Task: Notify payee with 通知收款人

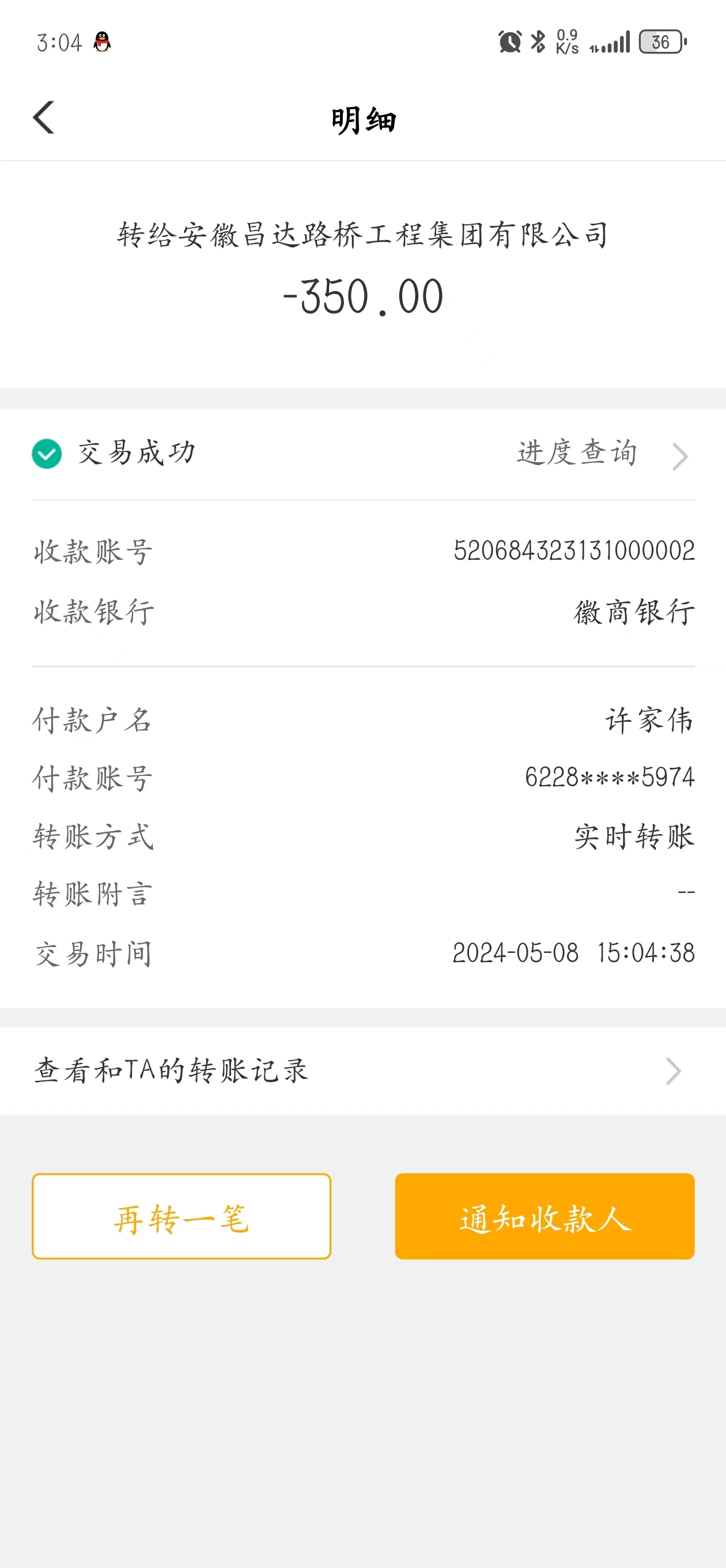Action: (x=544, y=1217)
